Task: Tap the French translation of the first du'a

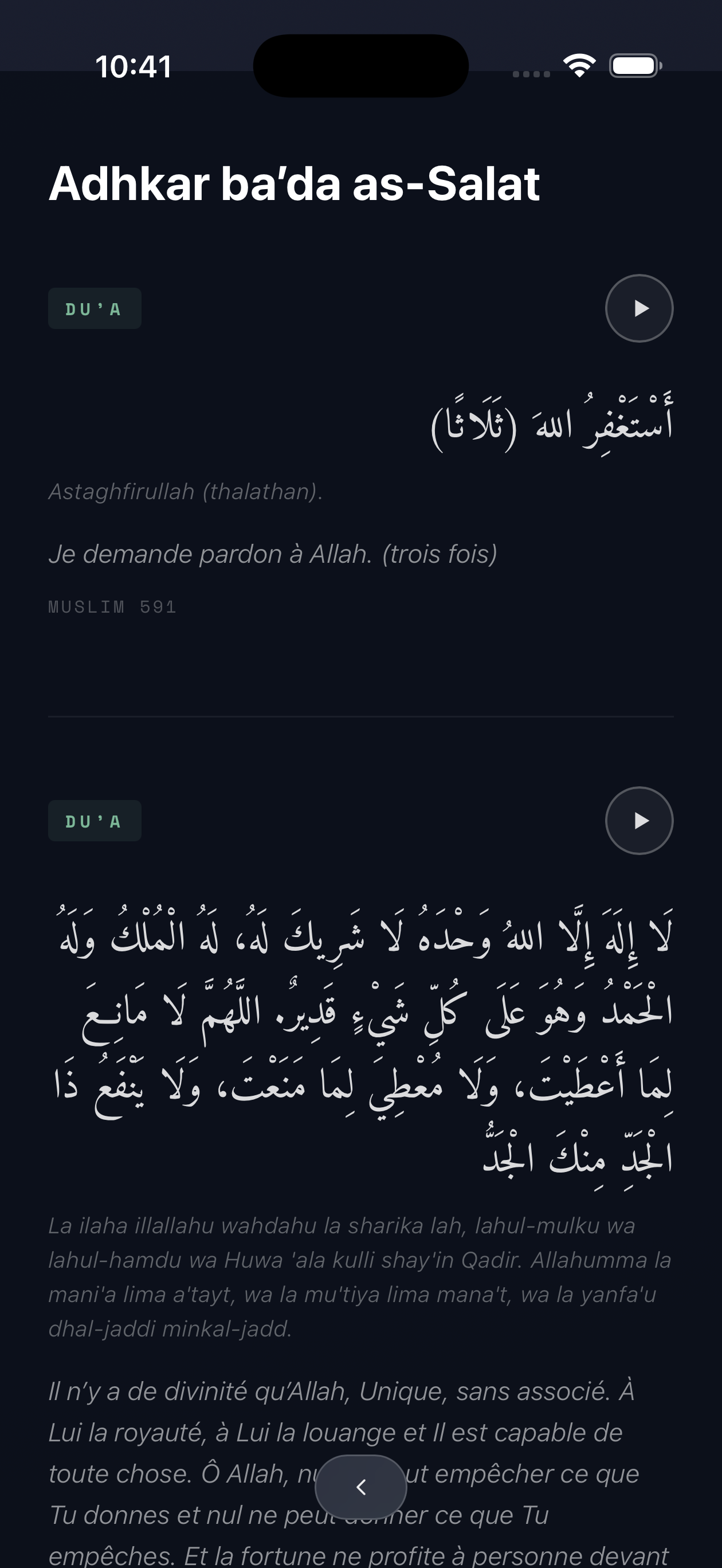Action: (273, 554)
